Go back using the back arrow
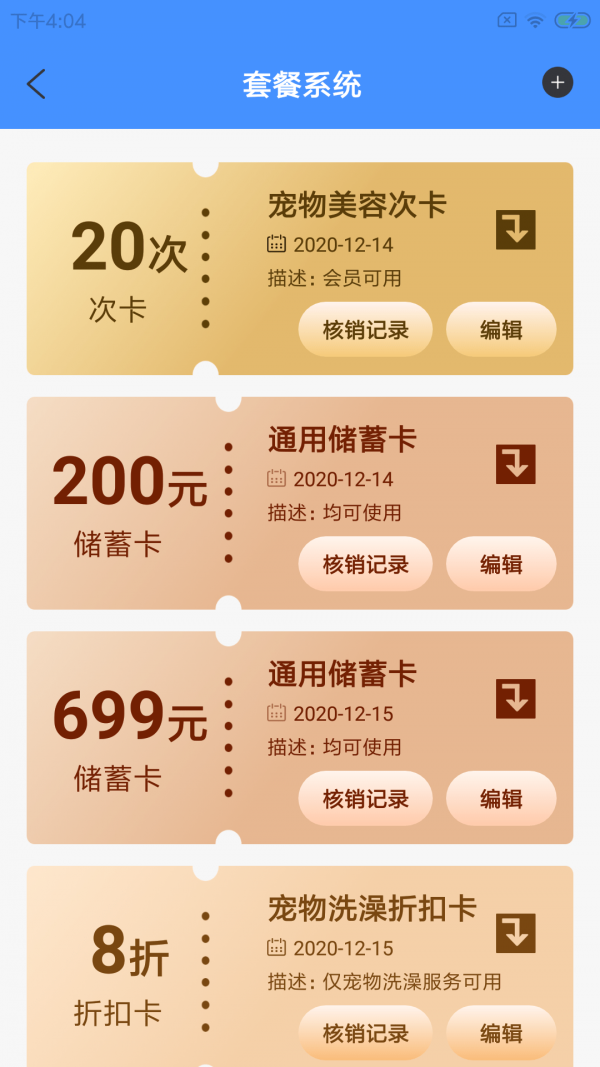Image resolution: width=600 pixels, height=1067 pixels. (36, 84)
